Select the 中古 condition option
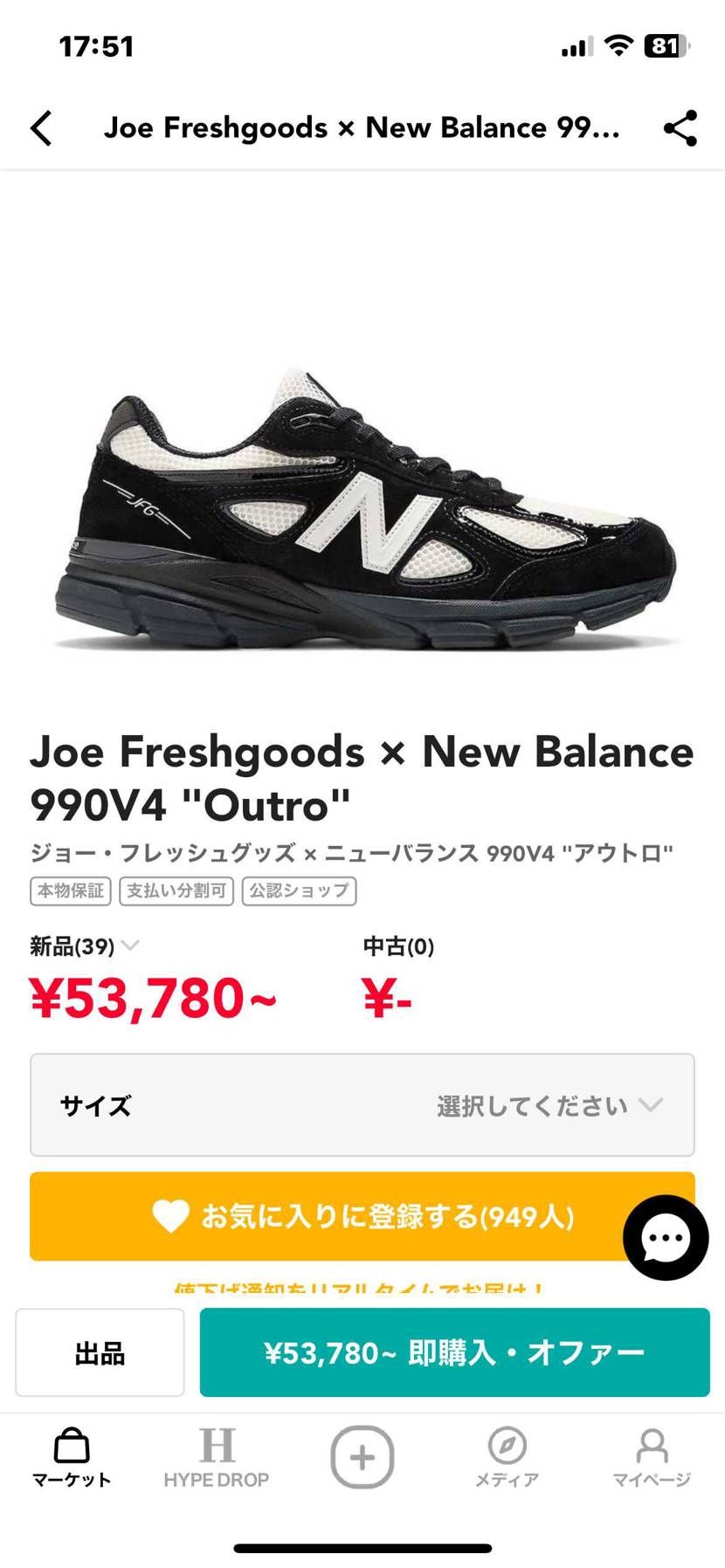 (x=398, y=946)
